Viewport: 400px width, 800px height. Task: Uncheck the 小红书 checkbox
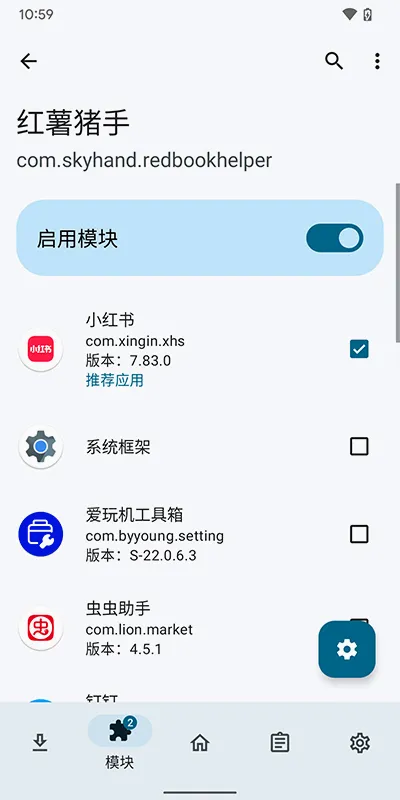[359, 349]
